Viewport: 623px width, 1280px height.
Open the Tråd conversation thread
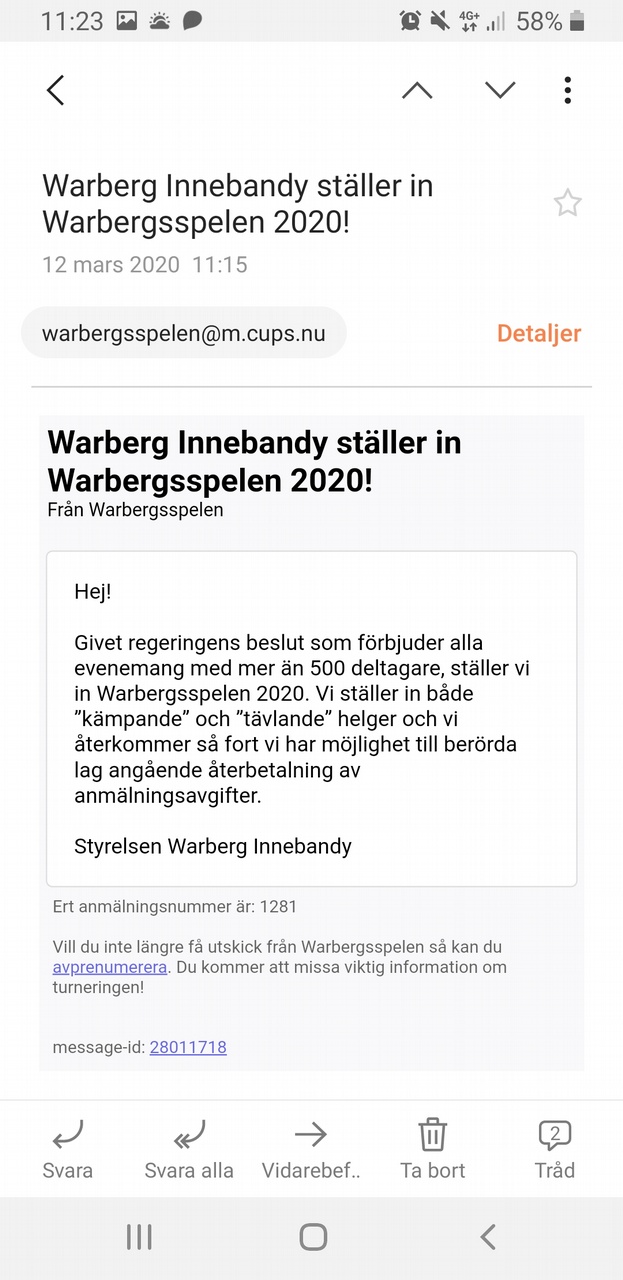click(x=554, y=1149)
